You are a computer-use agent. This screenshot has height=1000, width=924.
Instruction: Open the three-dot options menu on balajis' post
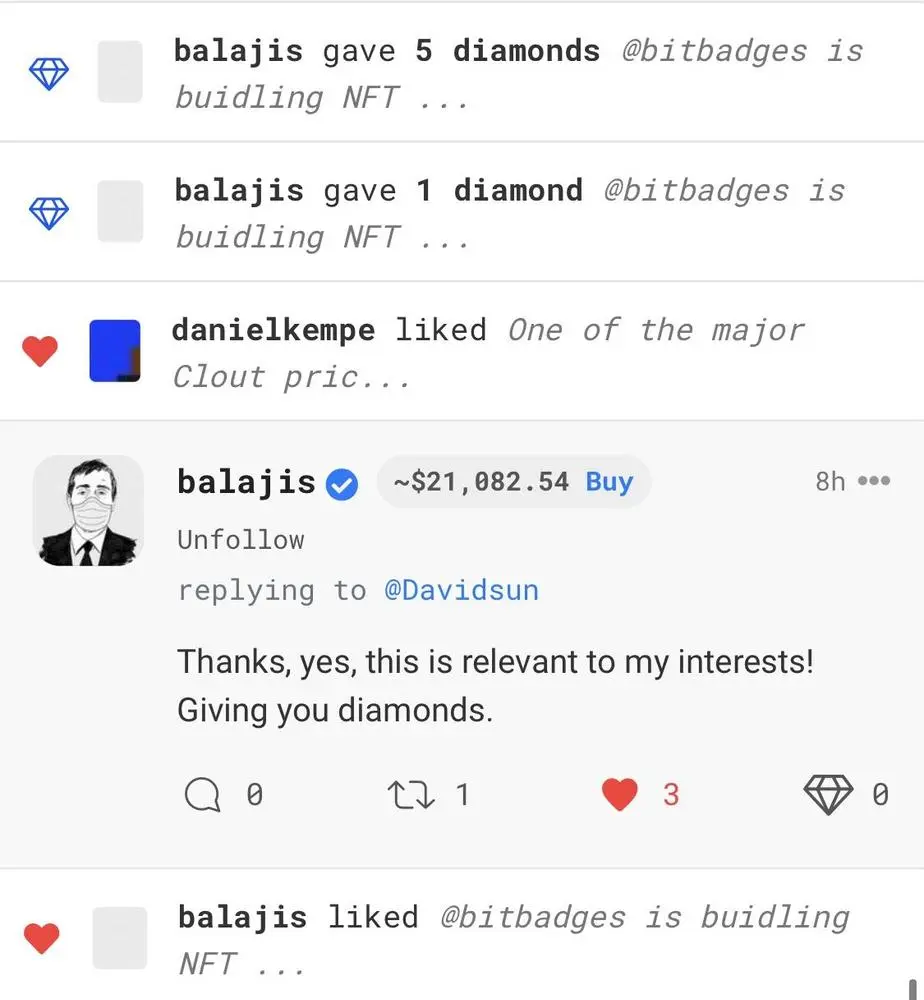pyautogui.click(x=875, y=481)
